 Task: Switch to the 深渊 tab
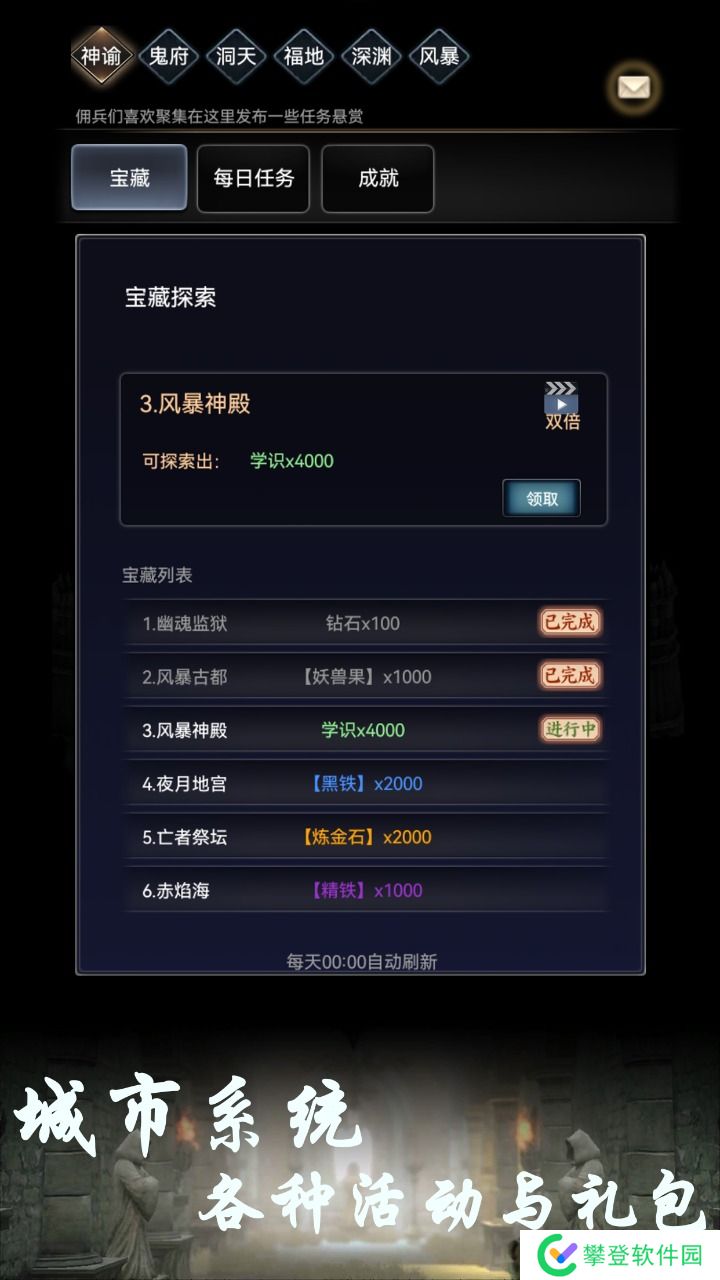[x=371, y=56]
